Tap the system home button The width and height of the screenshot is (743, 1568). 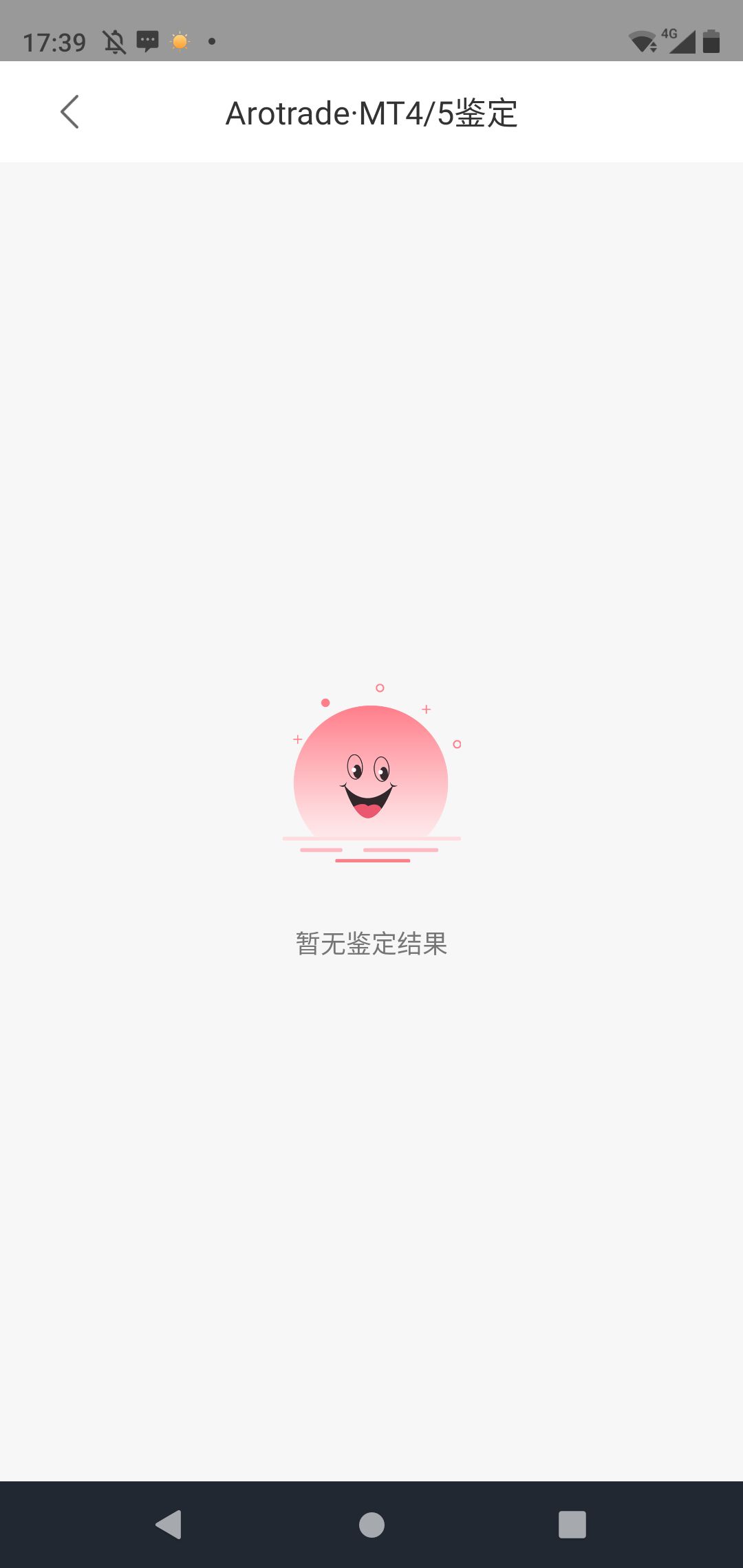(371, 1525)
